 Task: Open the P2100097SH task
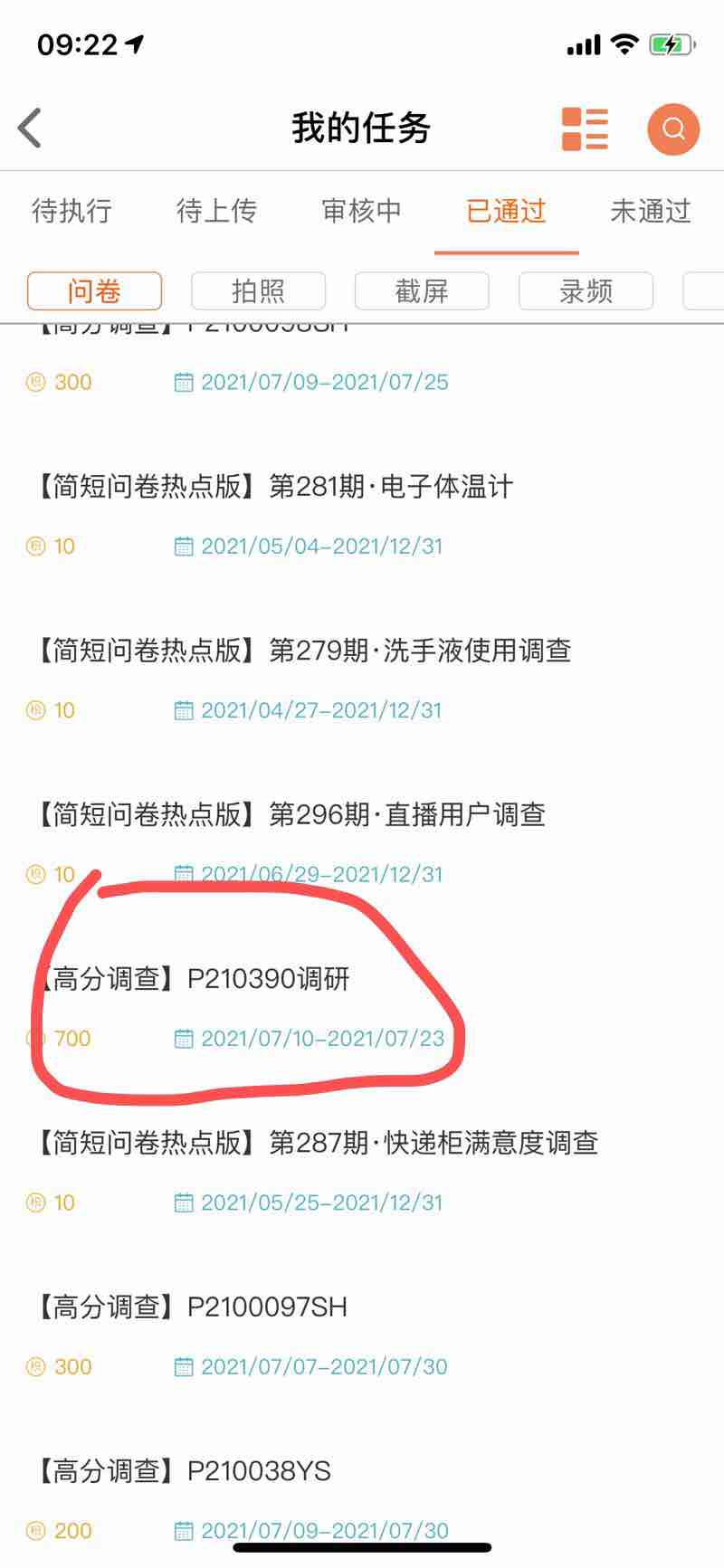click(362, 1335)
